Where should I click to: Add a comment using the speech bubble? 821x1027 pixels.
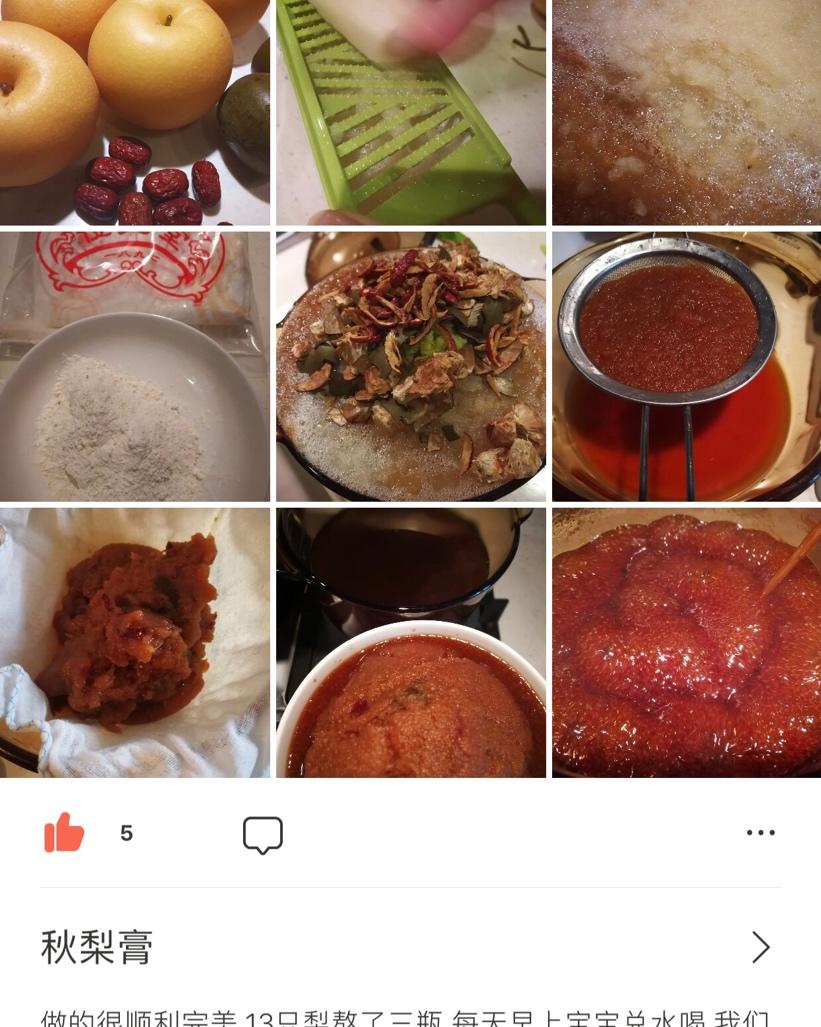tap(263, 834)
